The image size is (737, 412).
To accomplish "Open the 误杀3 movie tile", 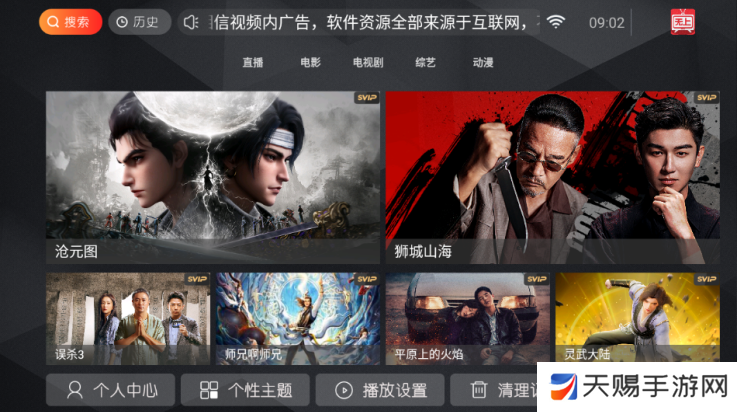I will [128, 318].
